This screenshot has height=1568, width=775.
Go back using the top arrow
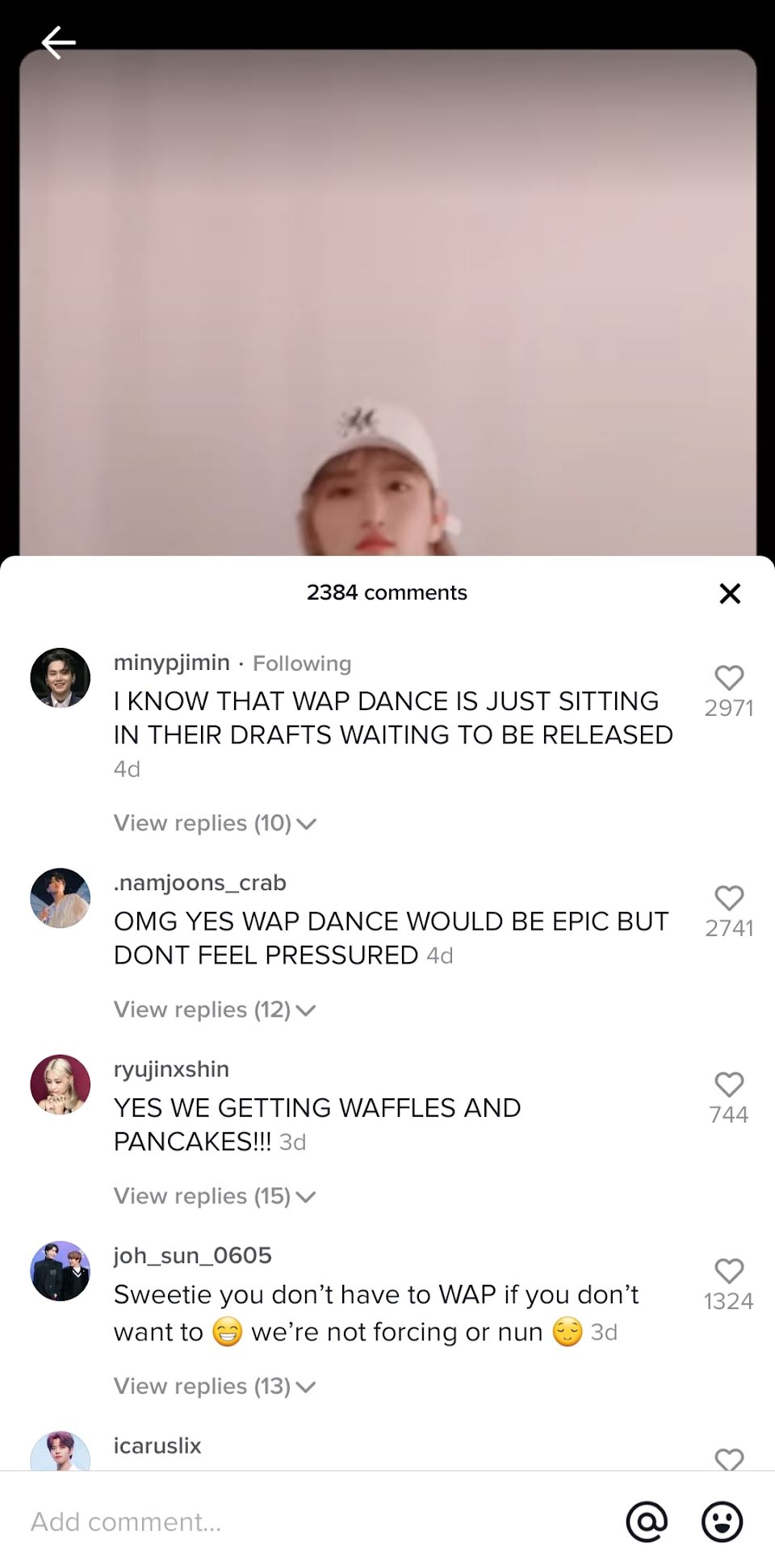point(58,43)
